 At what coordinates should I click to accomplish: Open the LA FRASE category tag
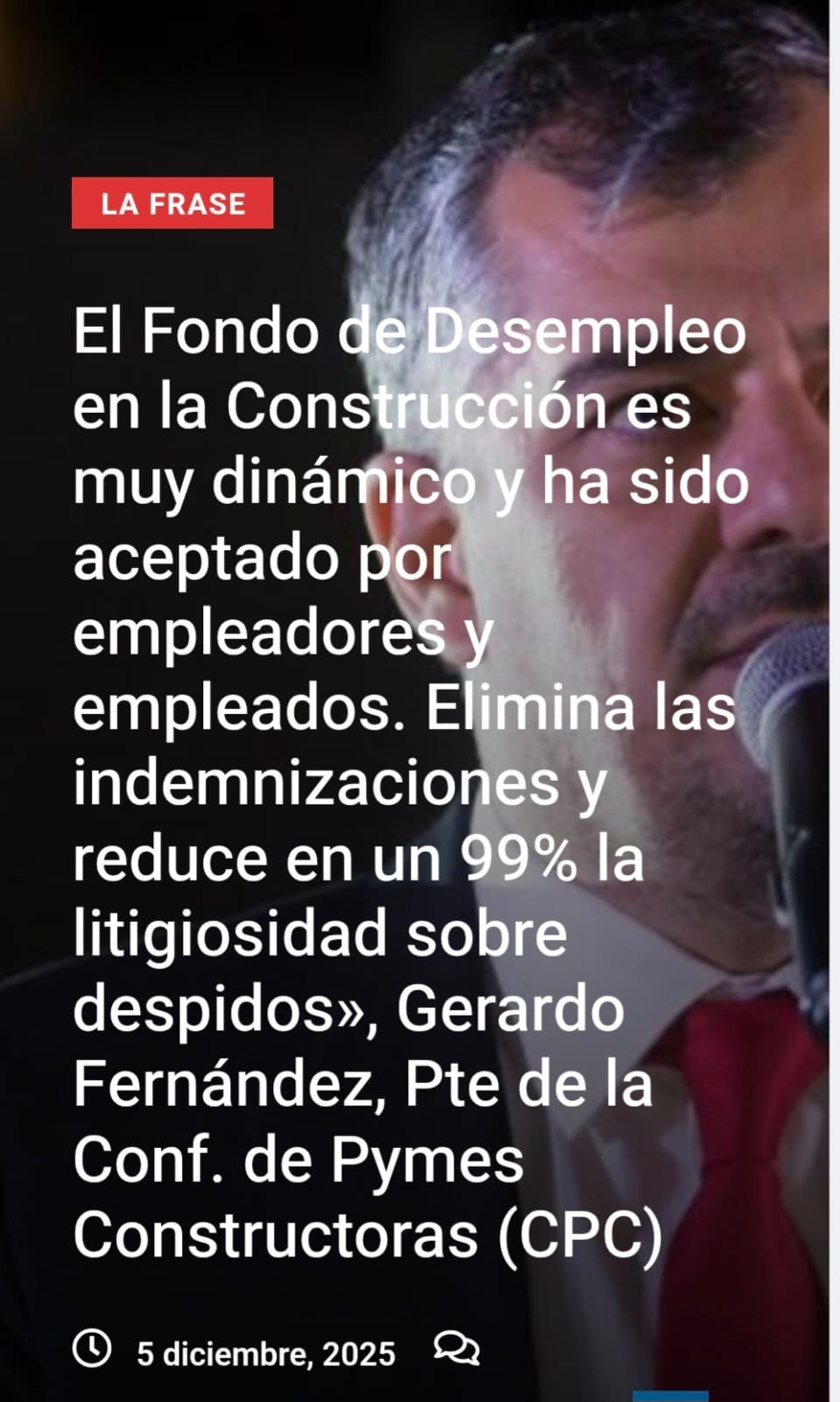[173, 203]
